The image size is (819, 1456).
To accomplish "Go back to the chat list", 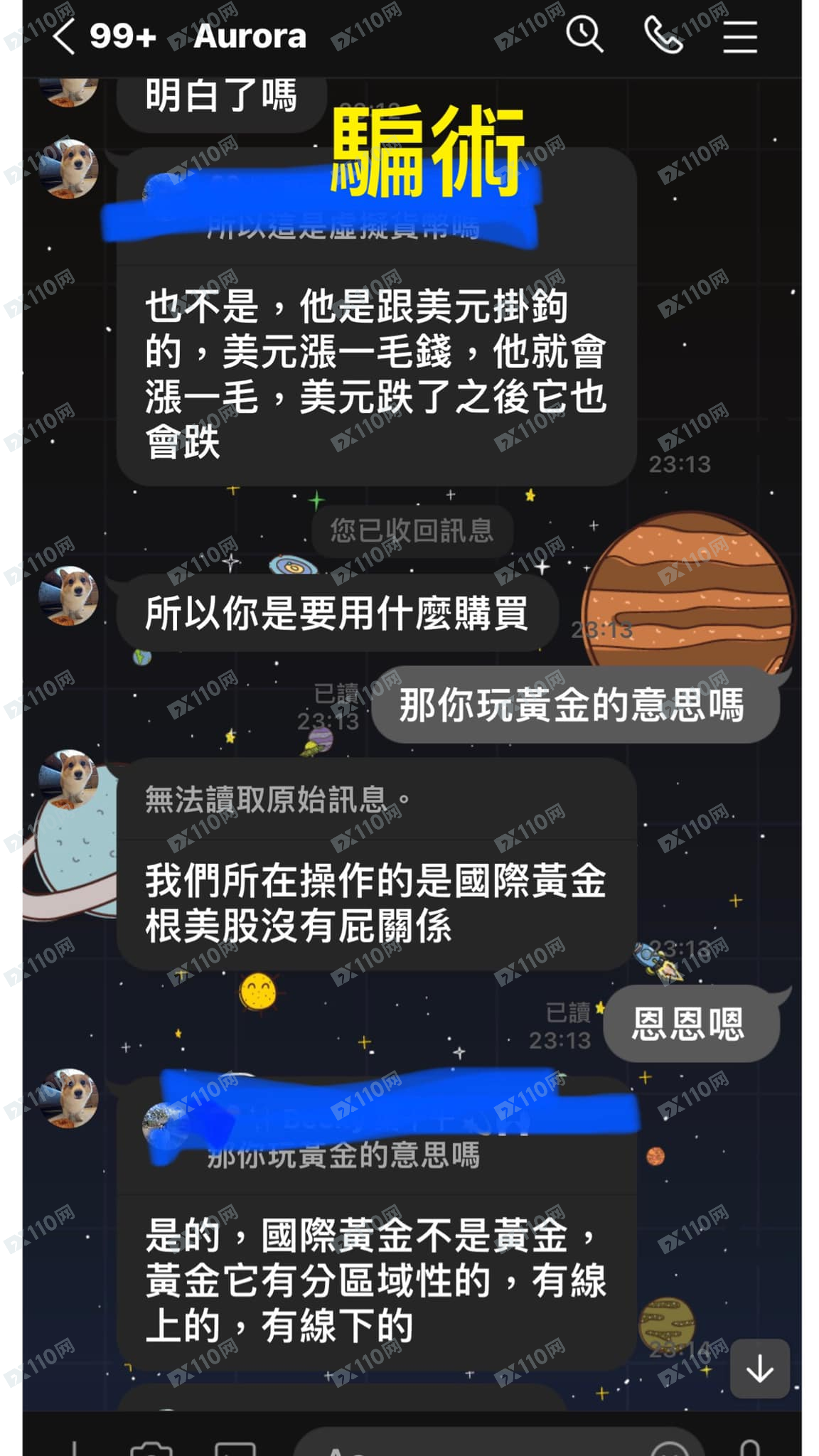I will [x=64, y=36].
